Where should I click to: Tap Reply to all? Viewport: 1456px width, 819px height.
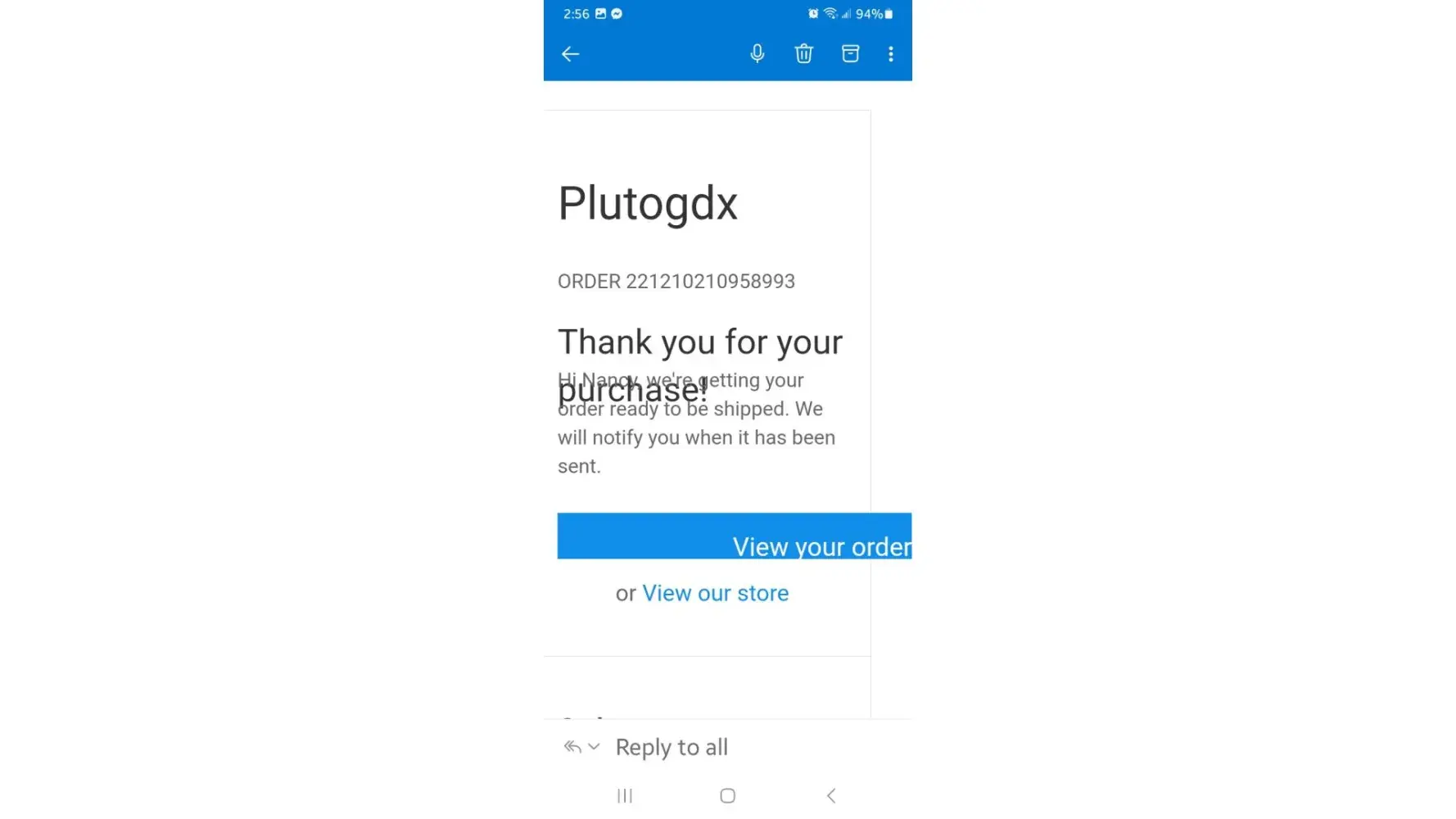pos(671,747)
